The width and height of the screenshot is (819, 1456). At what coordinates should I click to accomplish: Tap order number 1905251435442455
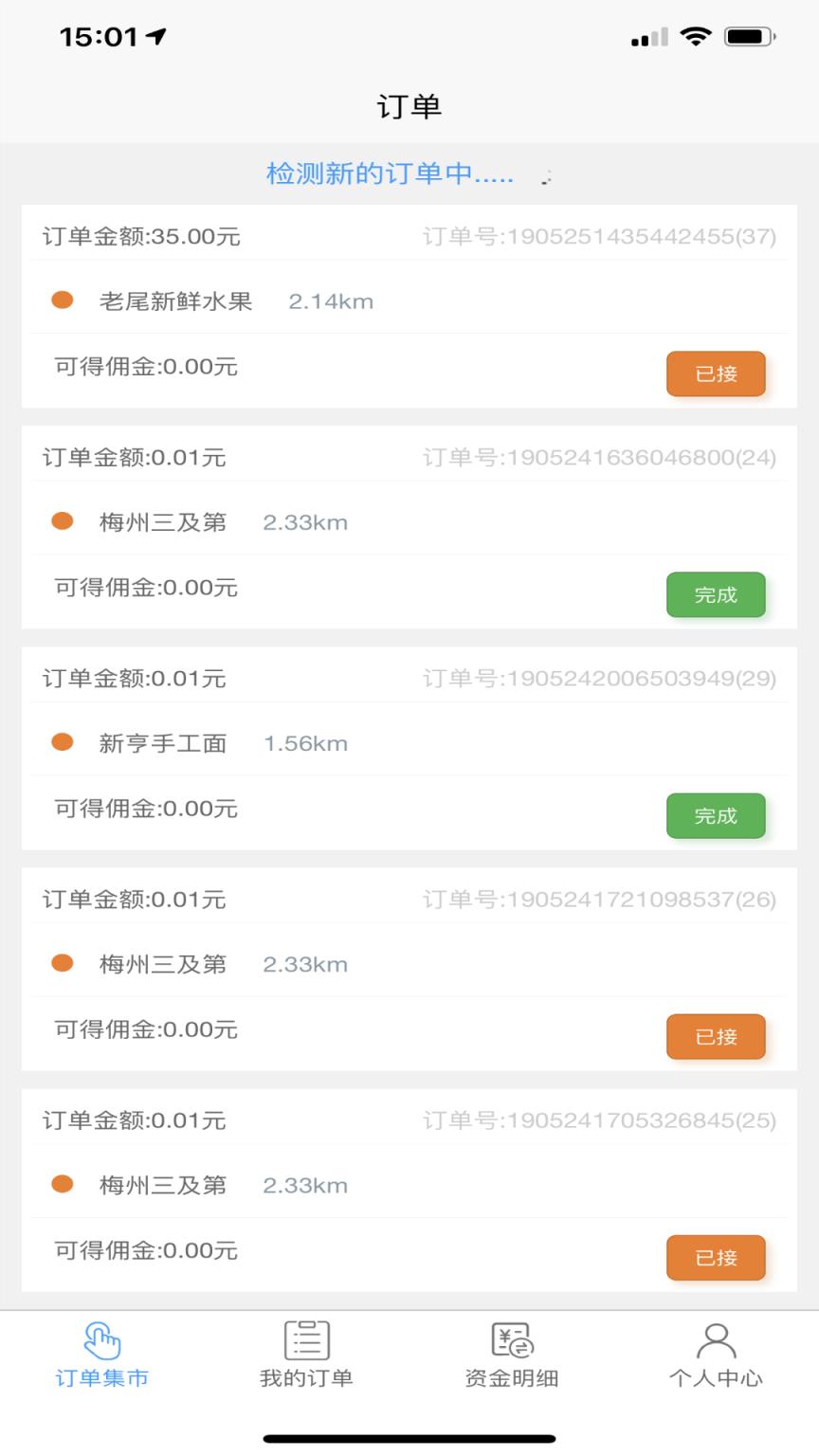(x=600, y=237)
